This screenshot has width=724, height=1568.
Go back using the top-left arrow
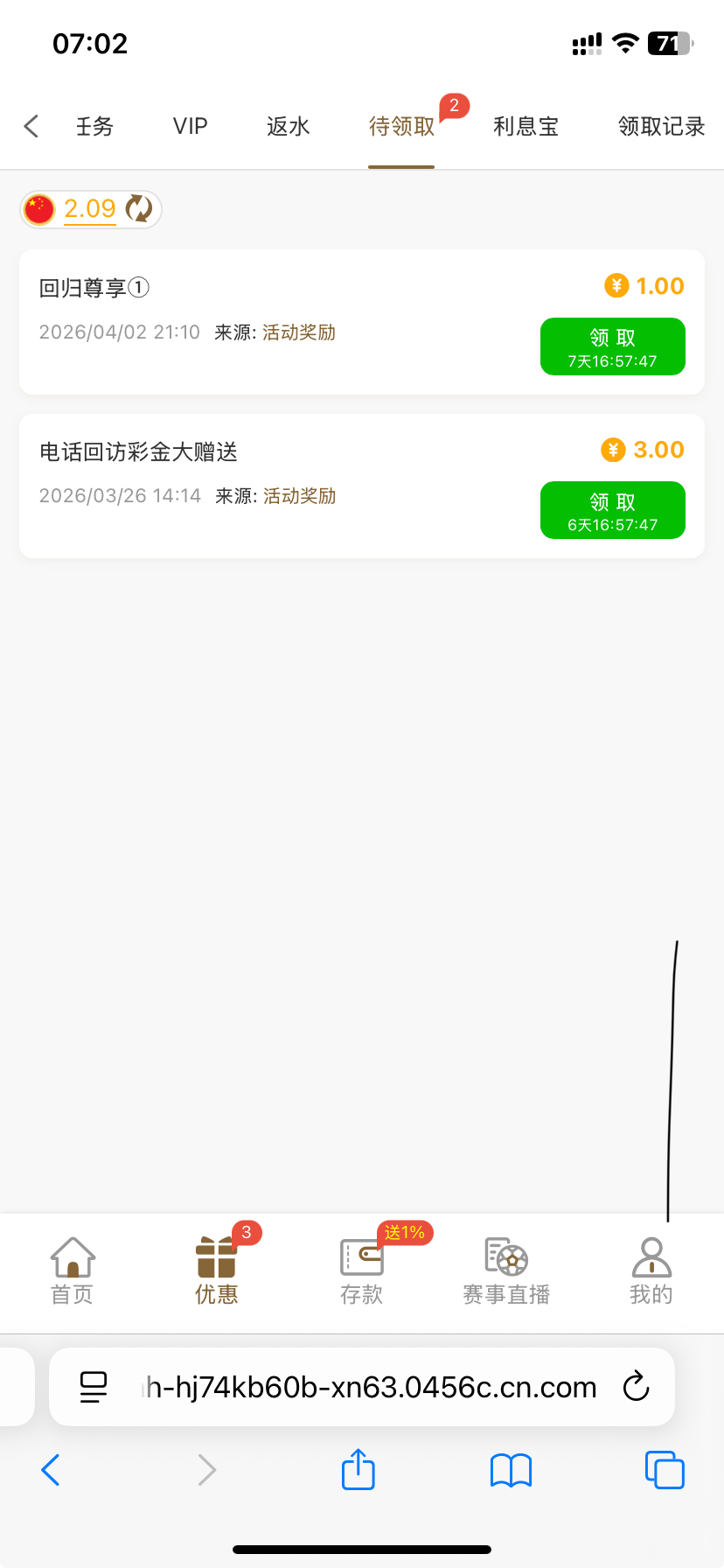pyautogui.click(x=31, y=126)
